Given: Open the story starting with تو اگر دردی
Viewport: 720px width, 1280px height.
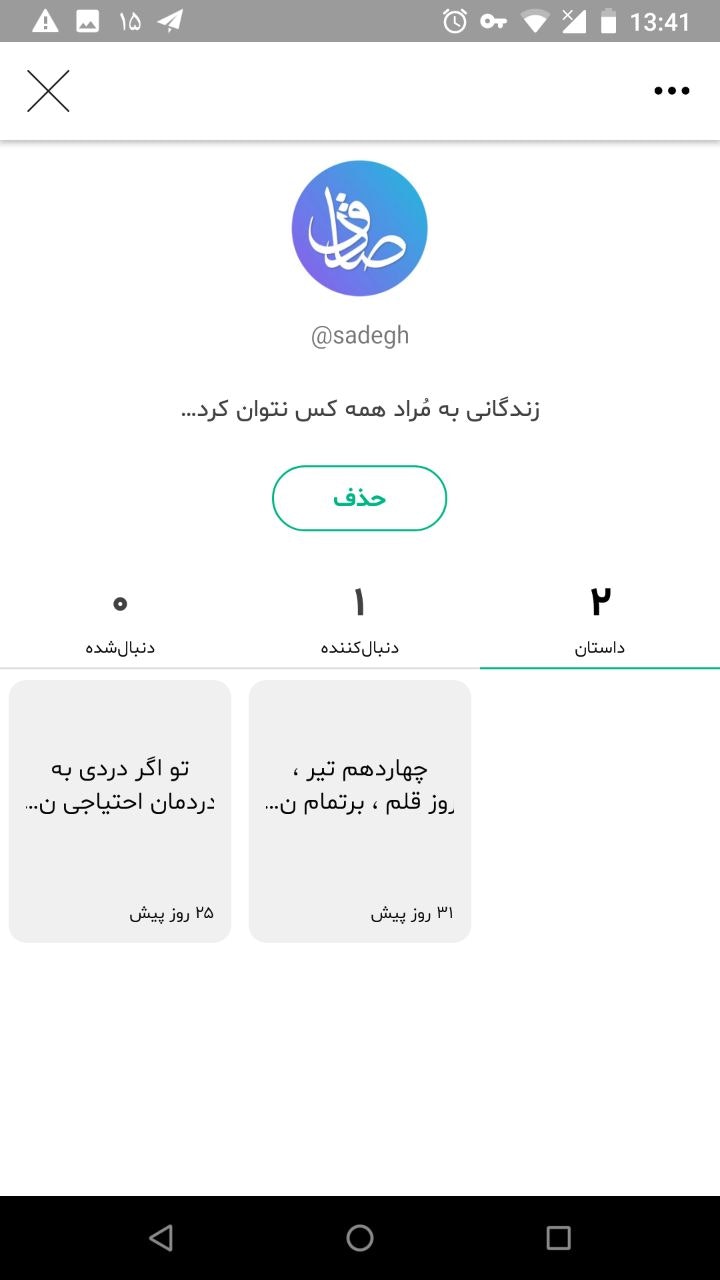Looking at the screenshot, I should click(x=120, y=811).
